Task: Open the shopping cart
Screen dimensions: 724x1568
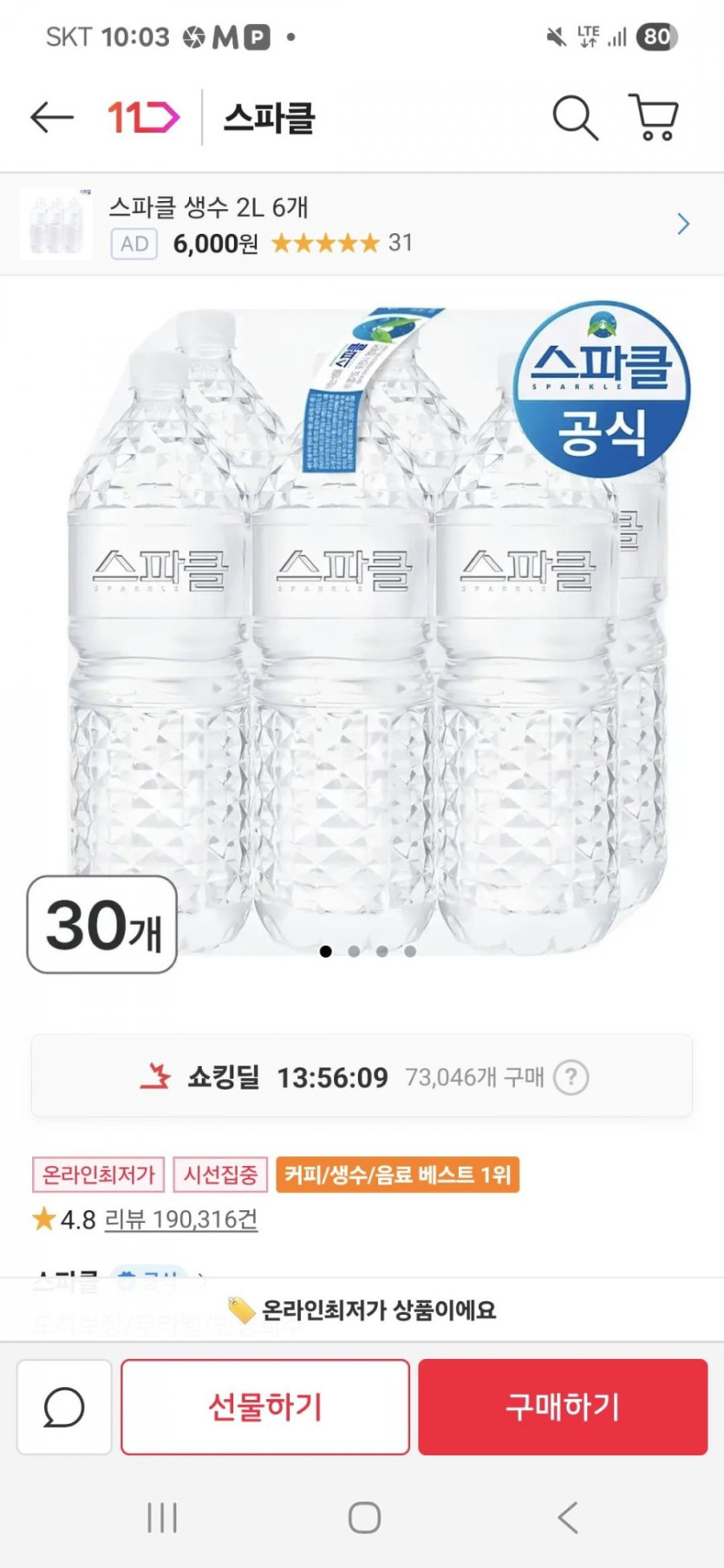Action: tap(654, 117)
